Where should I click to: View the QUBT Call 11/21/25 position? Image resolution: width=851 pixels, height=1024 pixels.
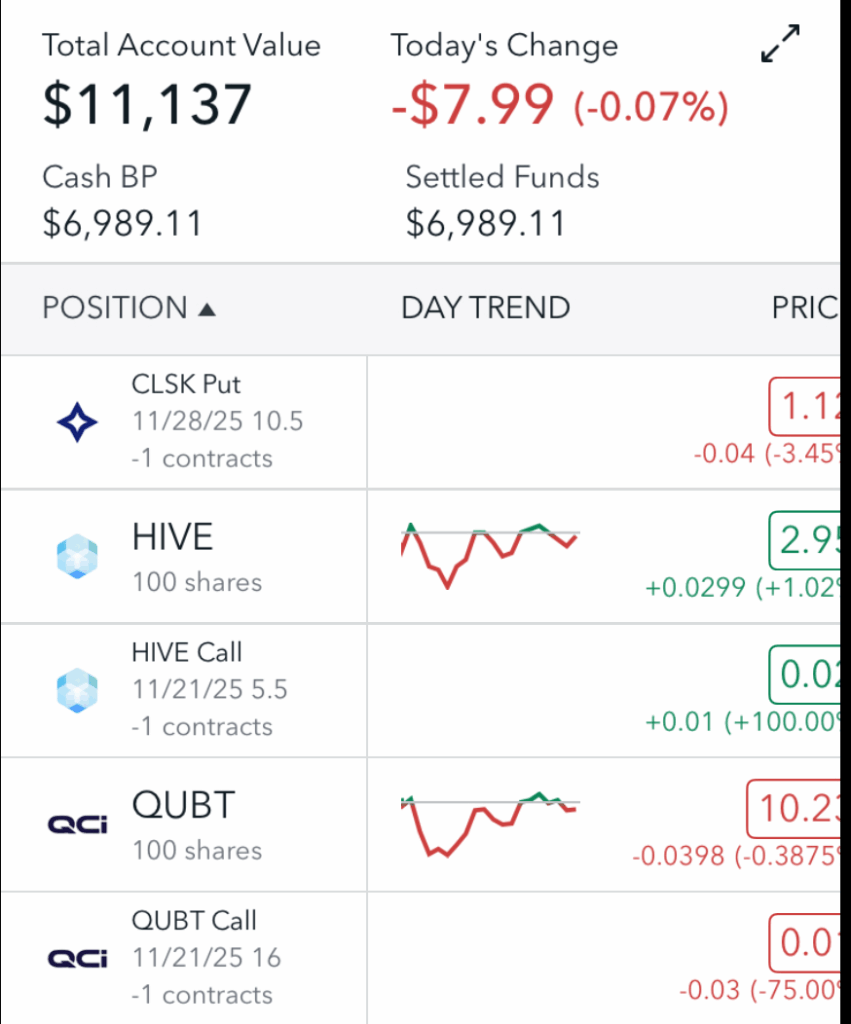(x=200, y=957)
